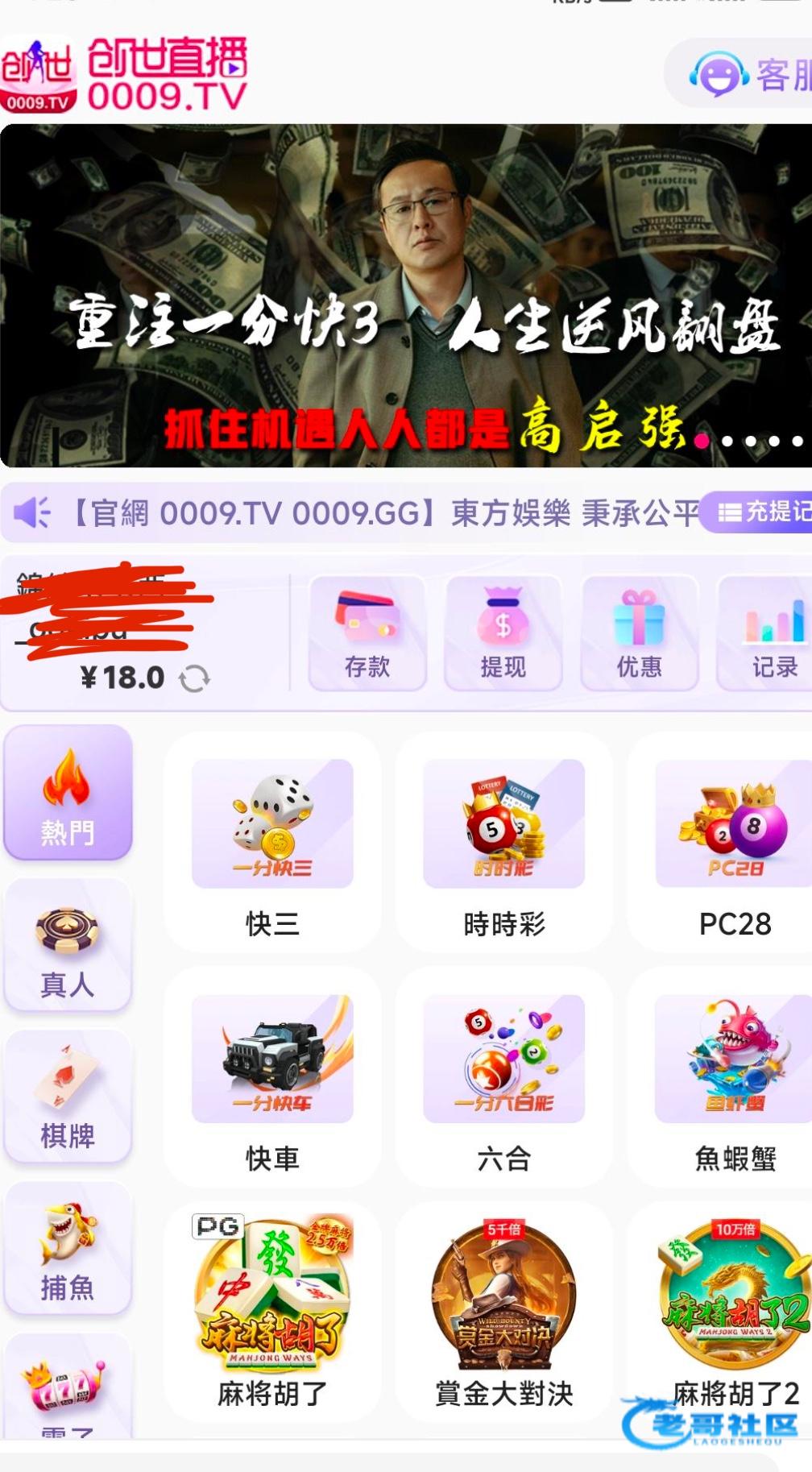Viewport: 812px width, 1472px height.
Task: Open the 快三 game
Action: pos(272,842)
